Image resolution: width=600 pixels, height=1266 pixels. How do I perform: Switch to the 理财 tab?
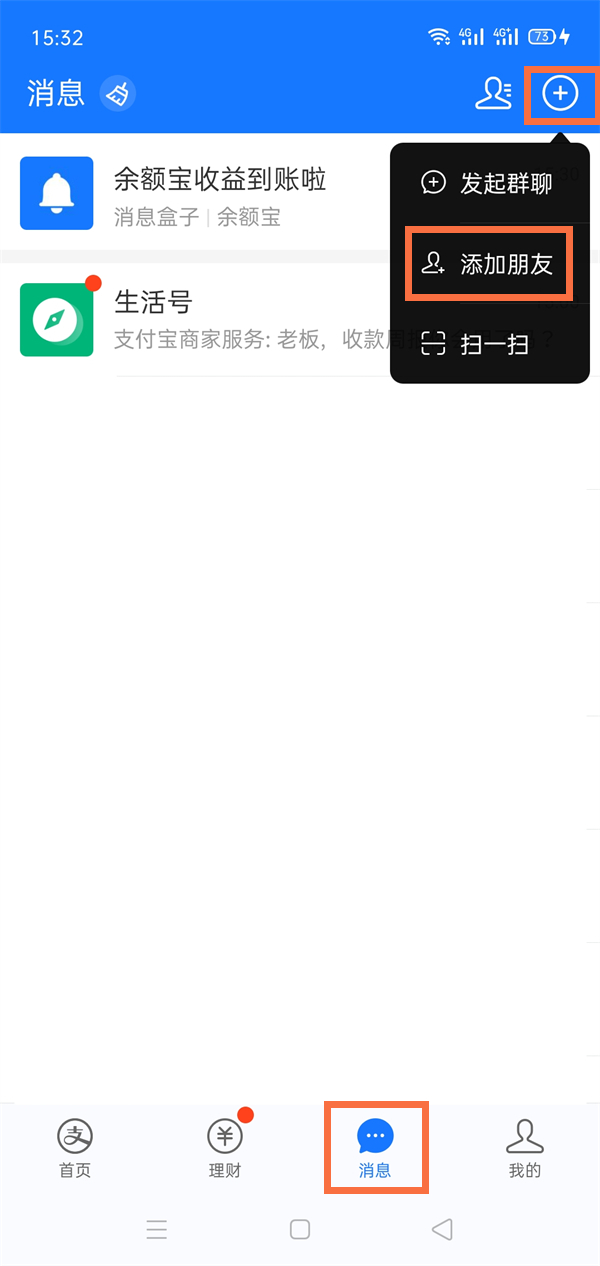pyautogui.click(x=225, y=1148)
